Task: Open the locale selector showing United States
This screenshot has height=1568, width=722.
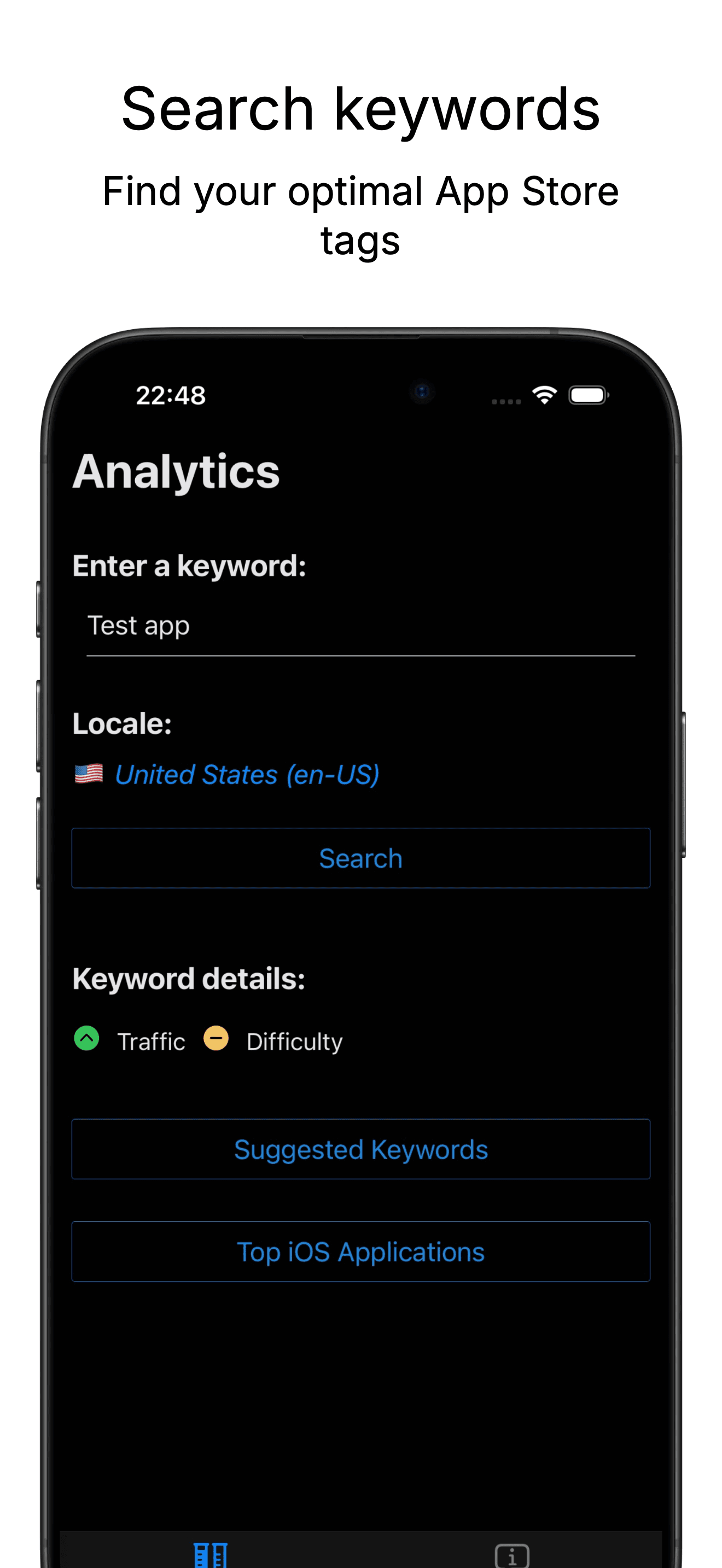Action: click(247, 774)
